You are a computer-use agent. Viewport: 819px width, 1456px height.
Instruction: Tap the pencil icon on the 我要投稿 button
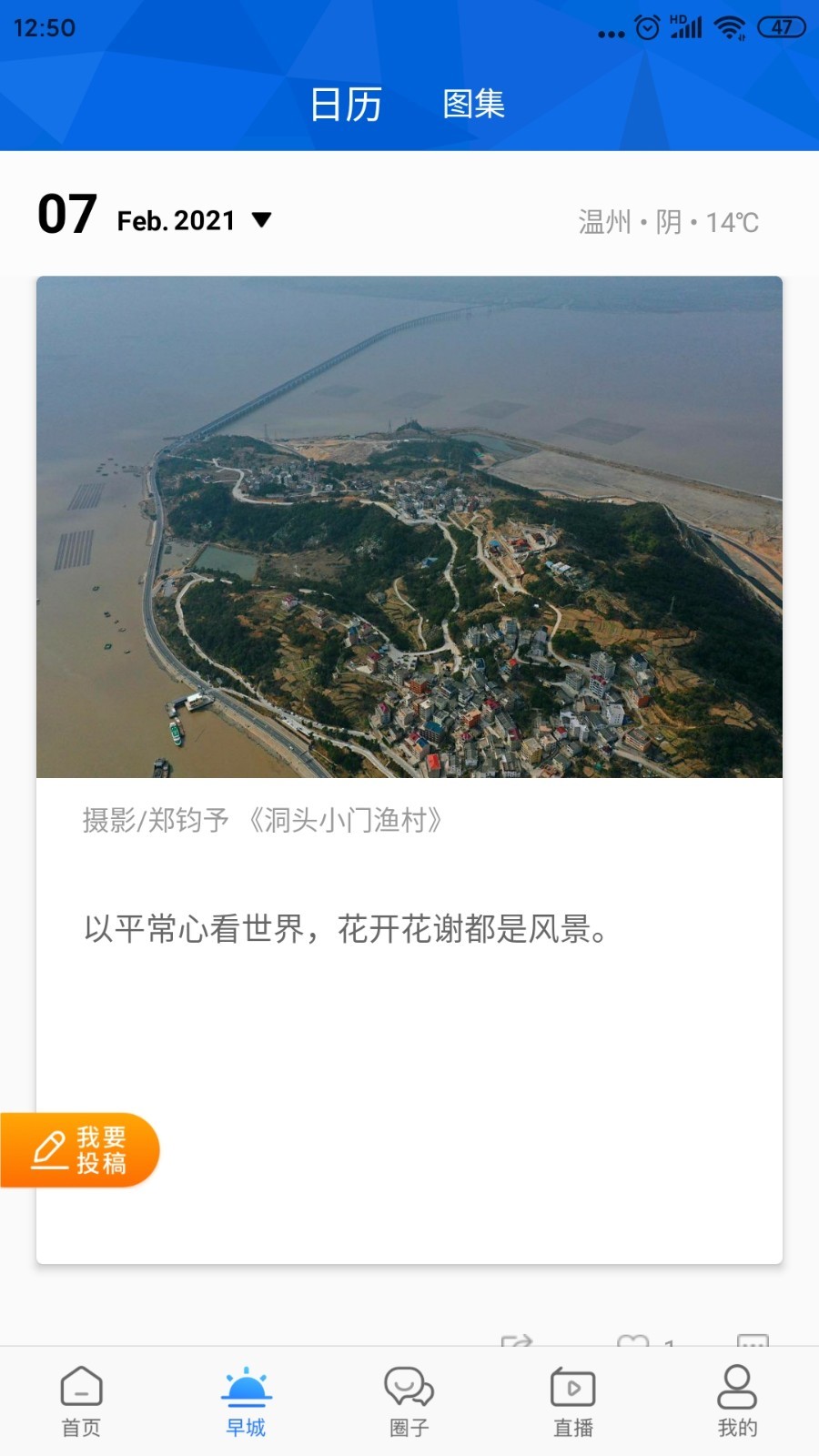coord(48,1149)
